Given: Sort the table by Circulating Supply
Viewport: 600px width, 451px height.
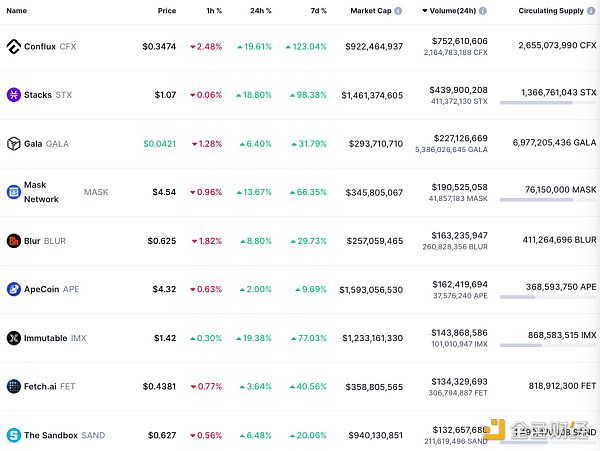Looking at the screenshot, I should click(x=550, y=10).
